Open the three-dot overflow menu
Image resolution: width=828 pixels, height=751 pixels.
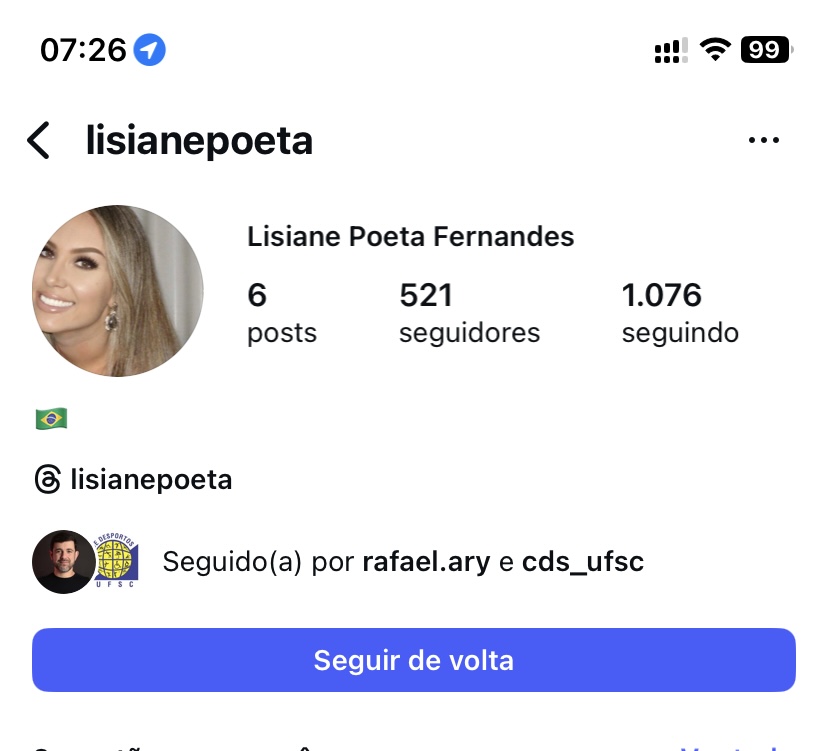click(763, 141)
